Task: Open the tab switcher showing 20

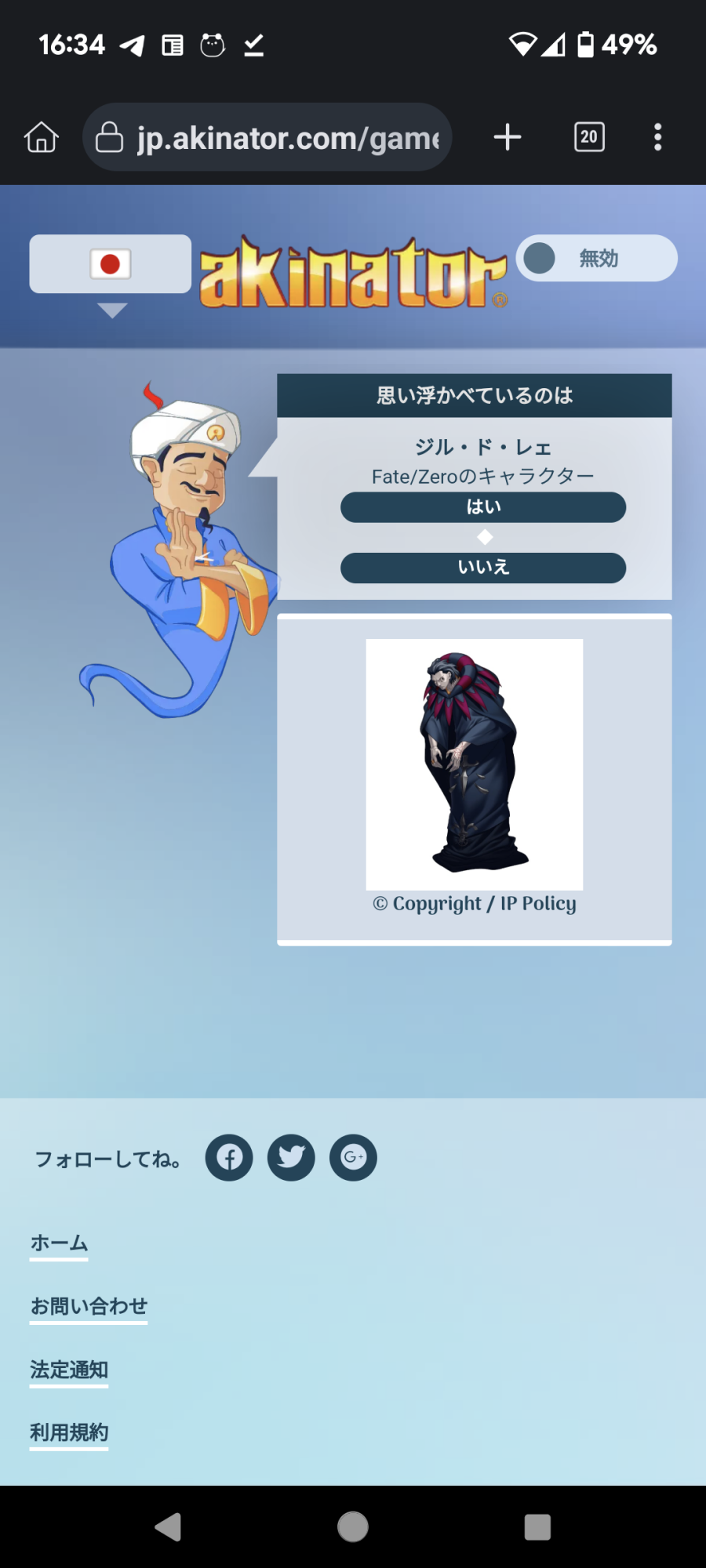Action: click(588, 137)
